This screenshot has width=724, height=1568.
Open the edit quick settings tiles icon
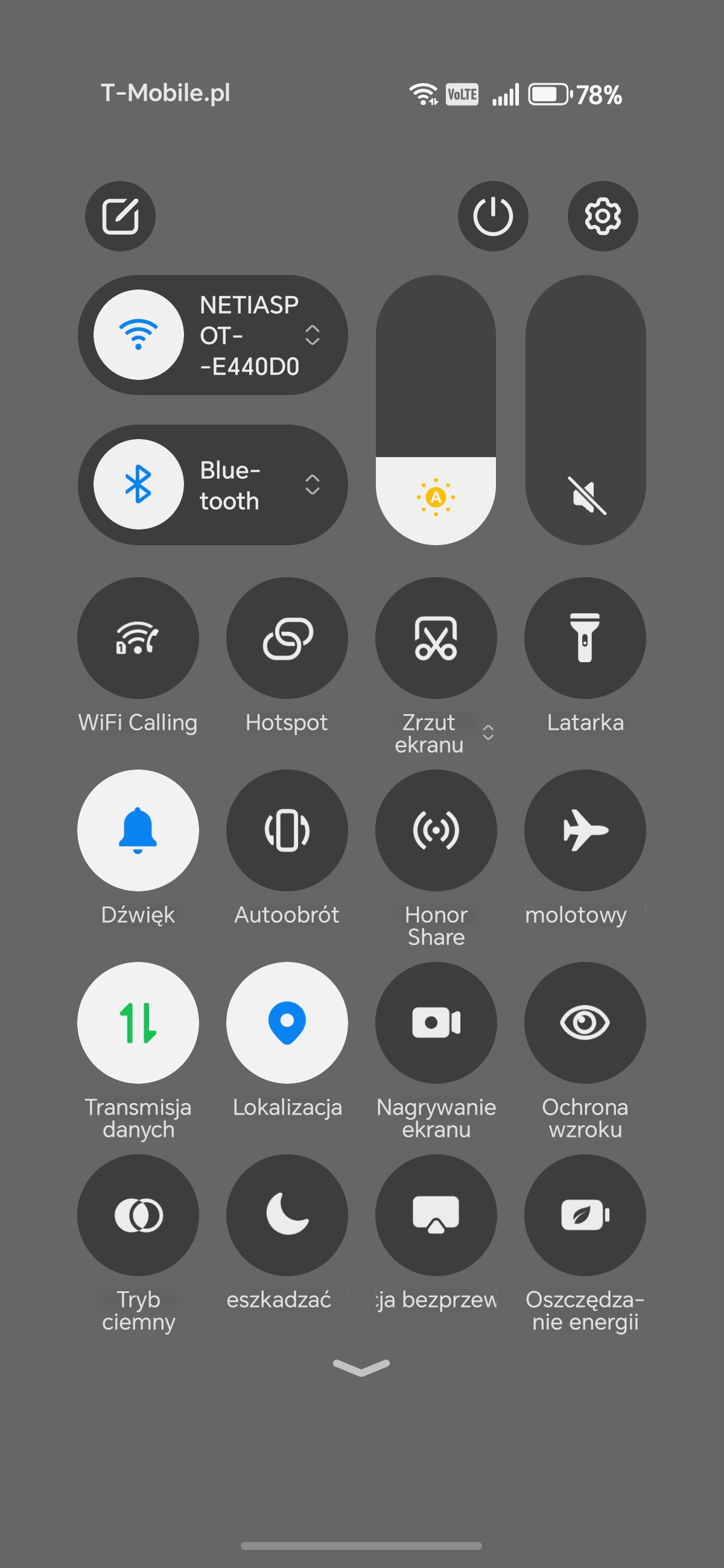[x=120, y=216]
